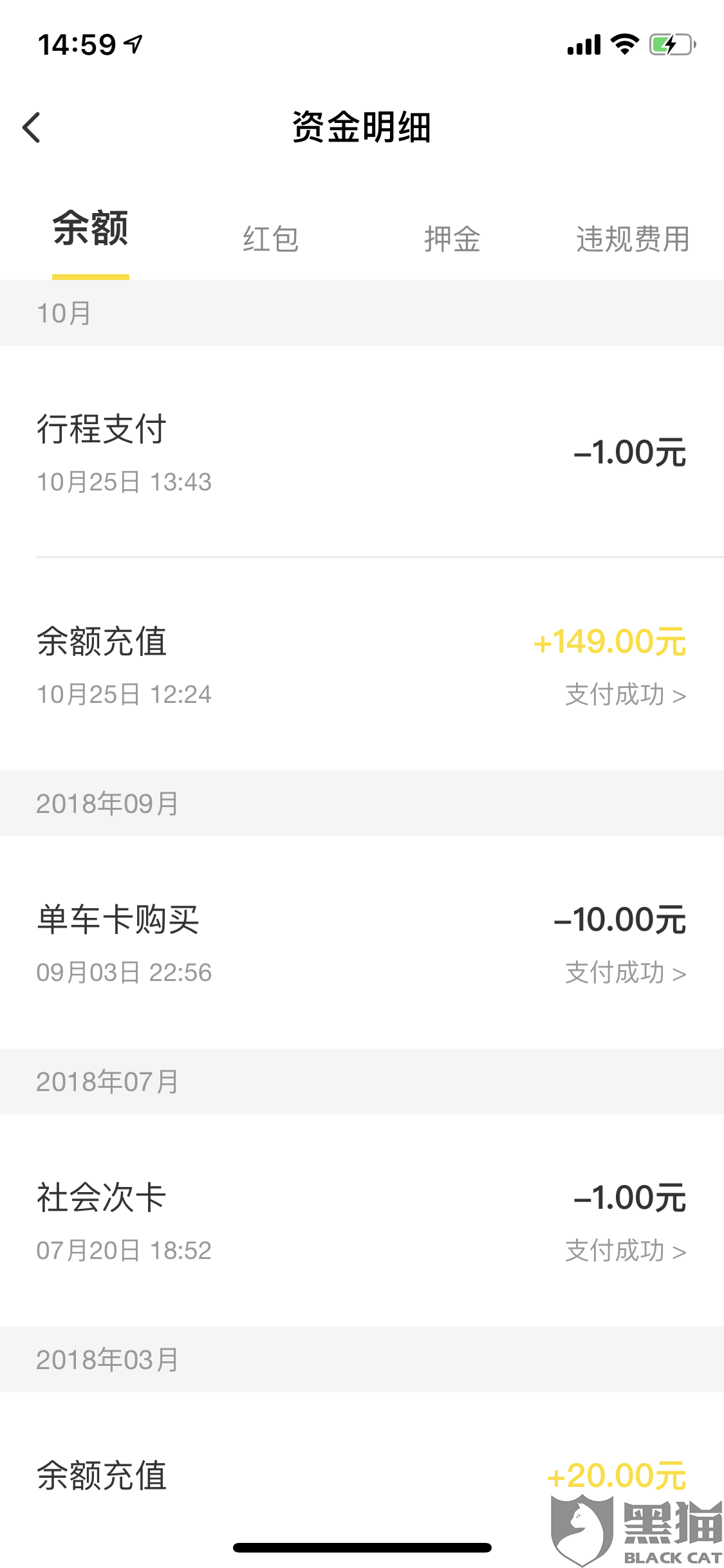724x1568 pixels.
Task: Open the 押金 tab
Action: [452, 239]
